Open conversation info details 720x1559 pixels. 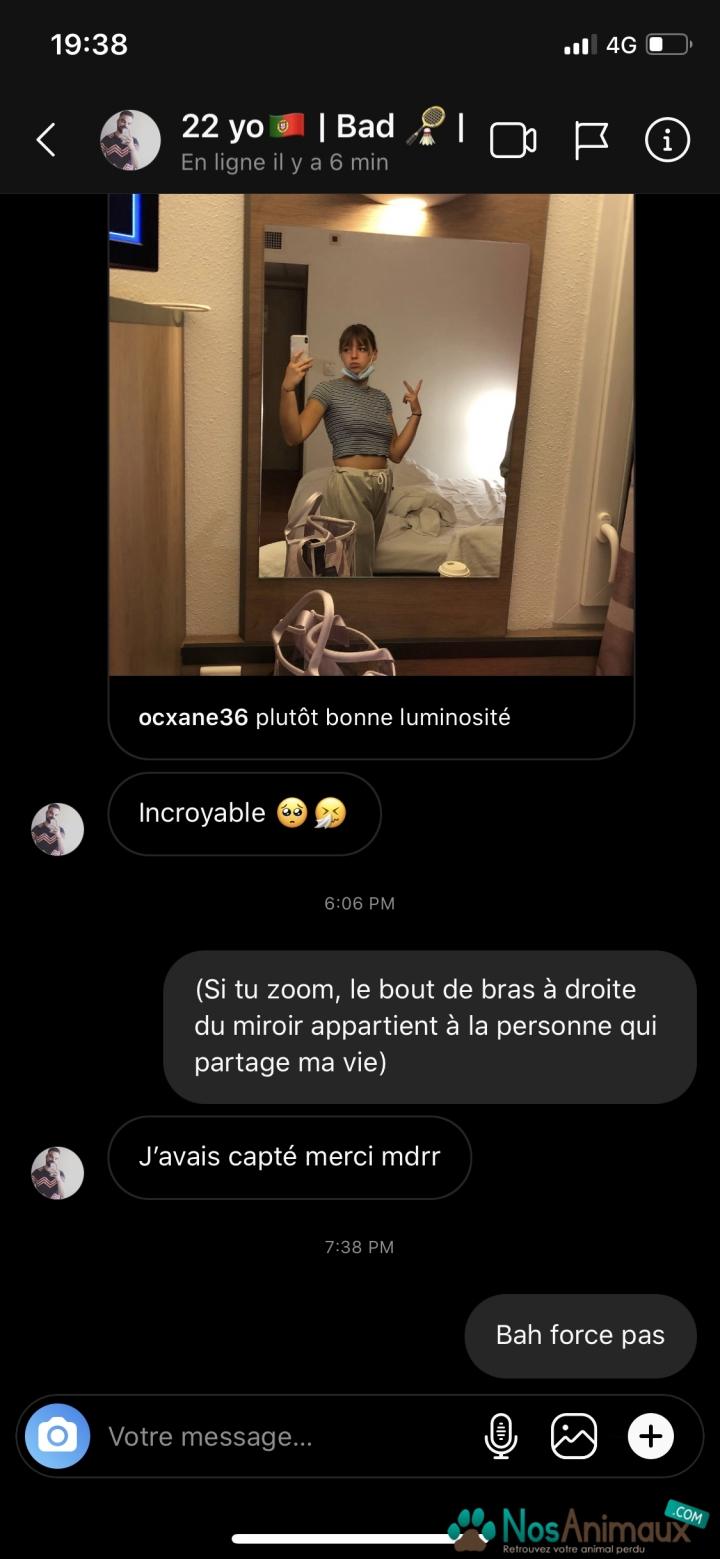coord(667,140)
